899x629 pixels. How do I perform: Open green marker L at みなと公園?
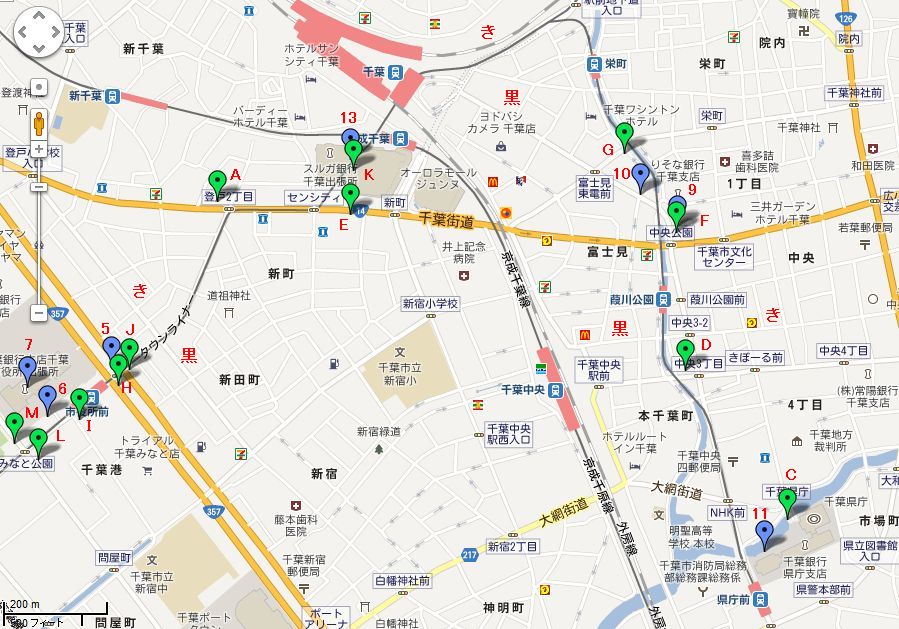point(38,440)
